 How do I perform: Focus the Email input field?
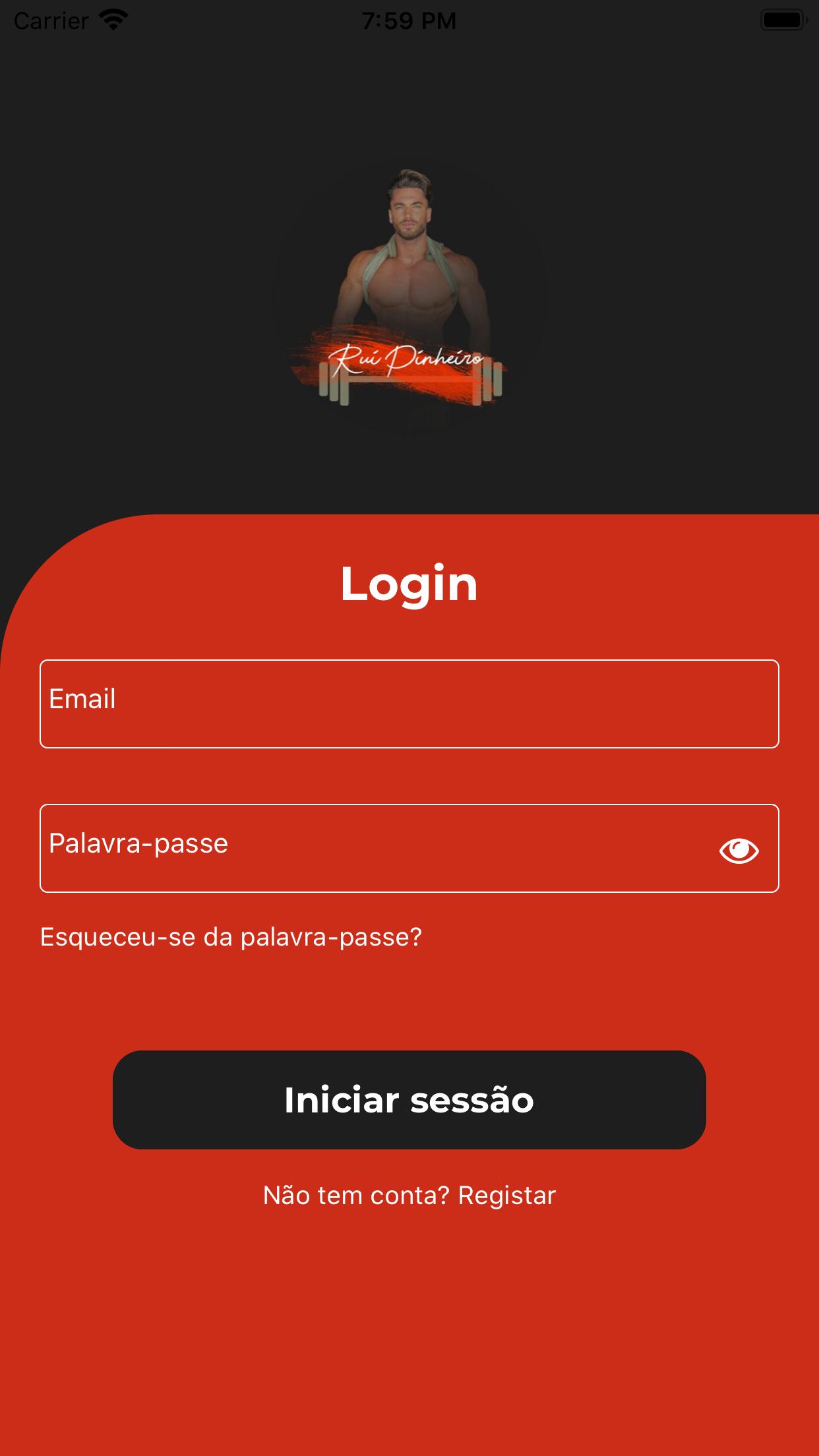[x=409, y=704]
